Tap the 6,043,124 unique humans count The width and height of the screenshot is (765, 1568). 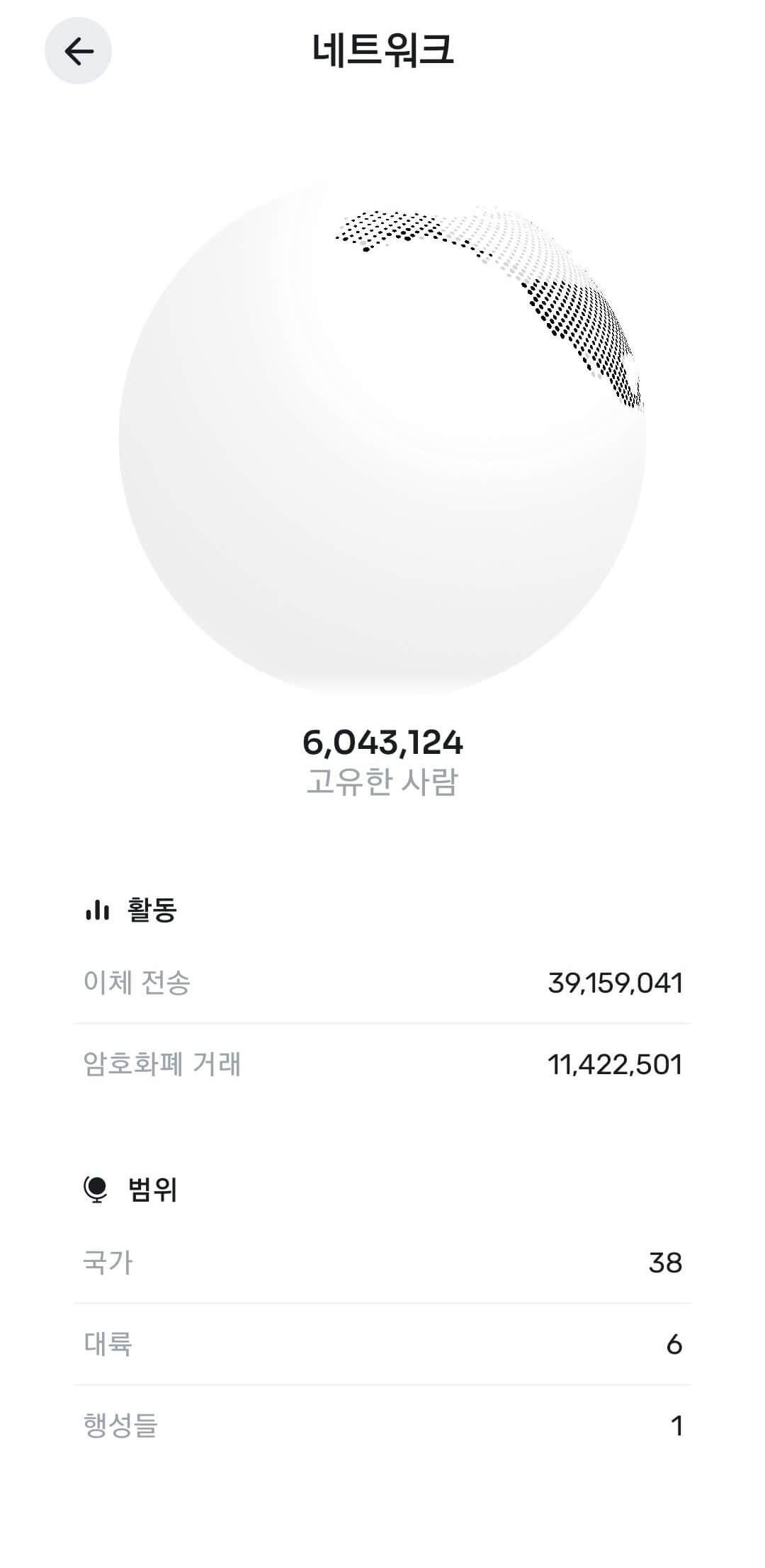tap(382, 744)
